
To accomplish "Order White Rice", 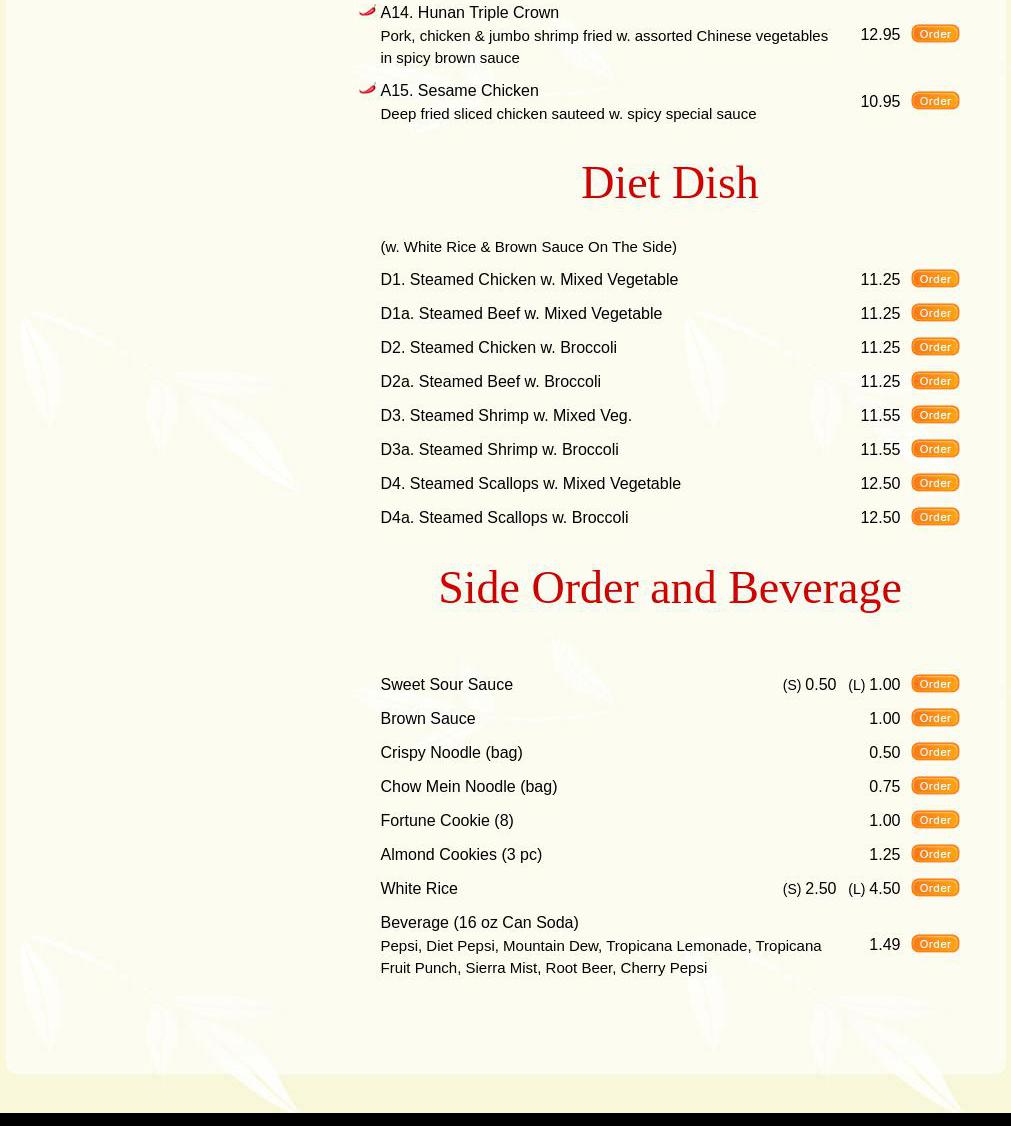I will 935,888.
